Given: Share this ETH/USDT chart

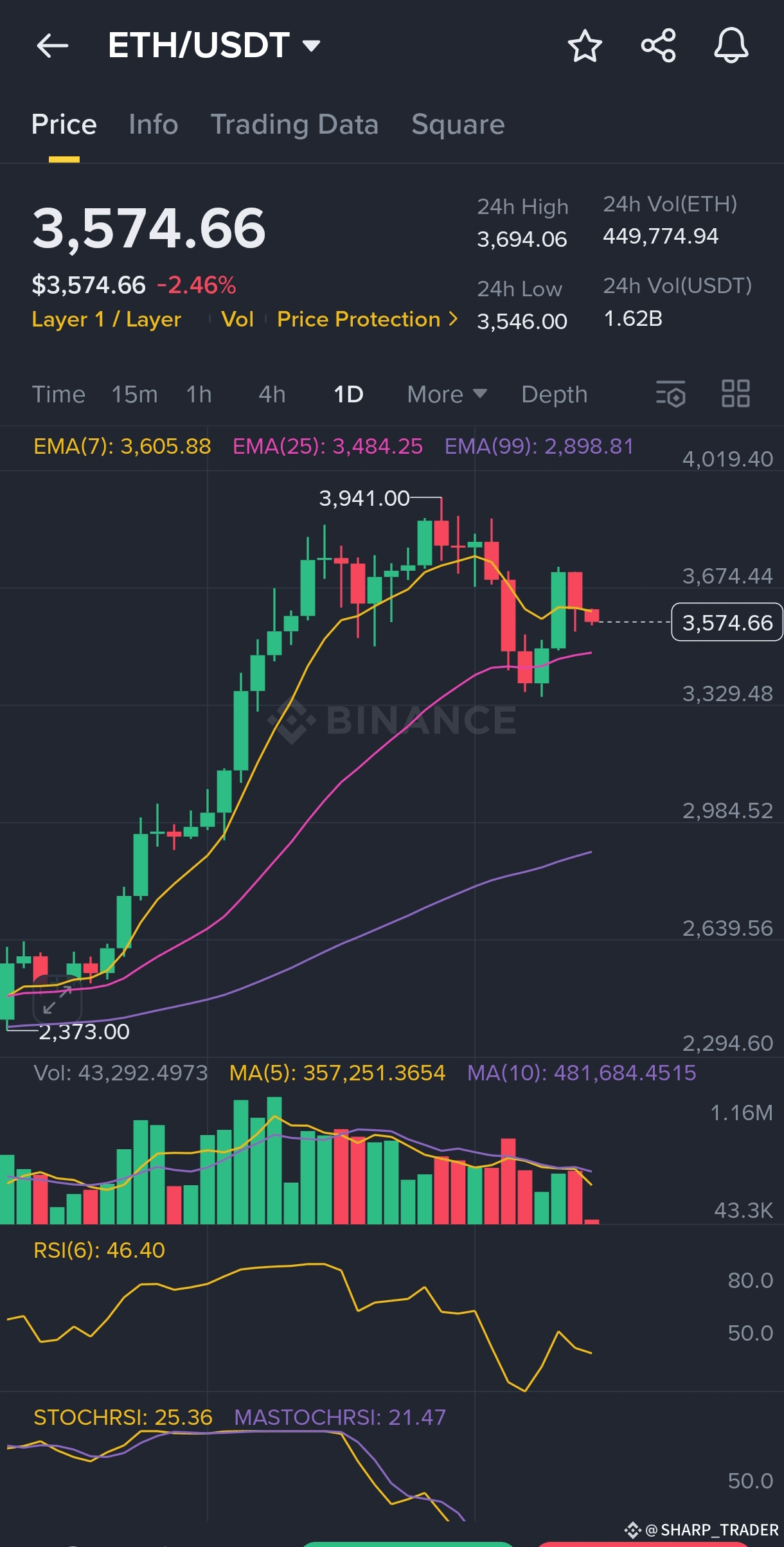Looking at the screenshot, I should (659, 46).
